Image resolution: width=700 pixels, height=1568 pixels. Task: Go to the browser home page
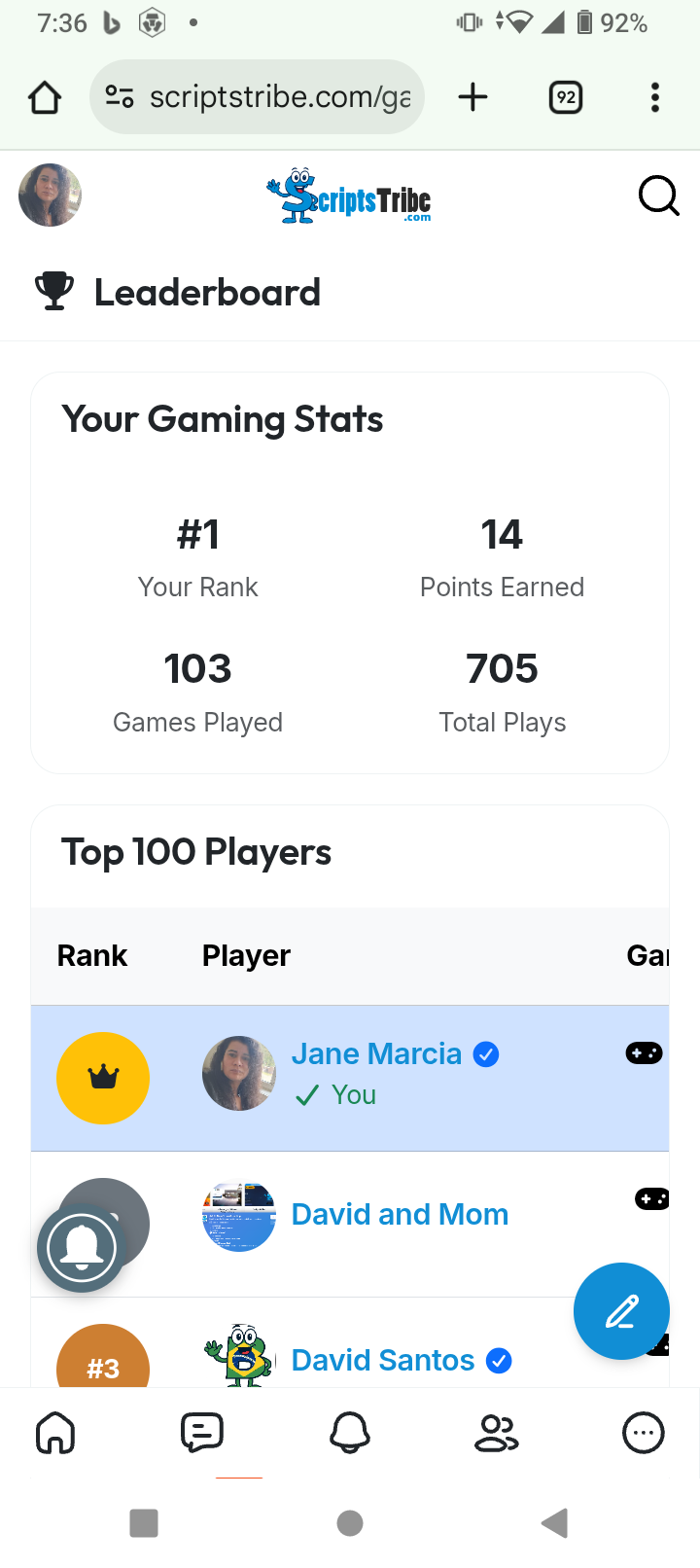(x=45, y=97)
